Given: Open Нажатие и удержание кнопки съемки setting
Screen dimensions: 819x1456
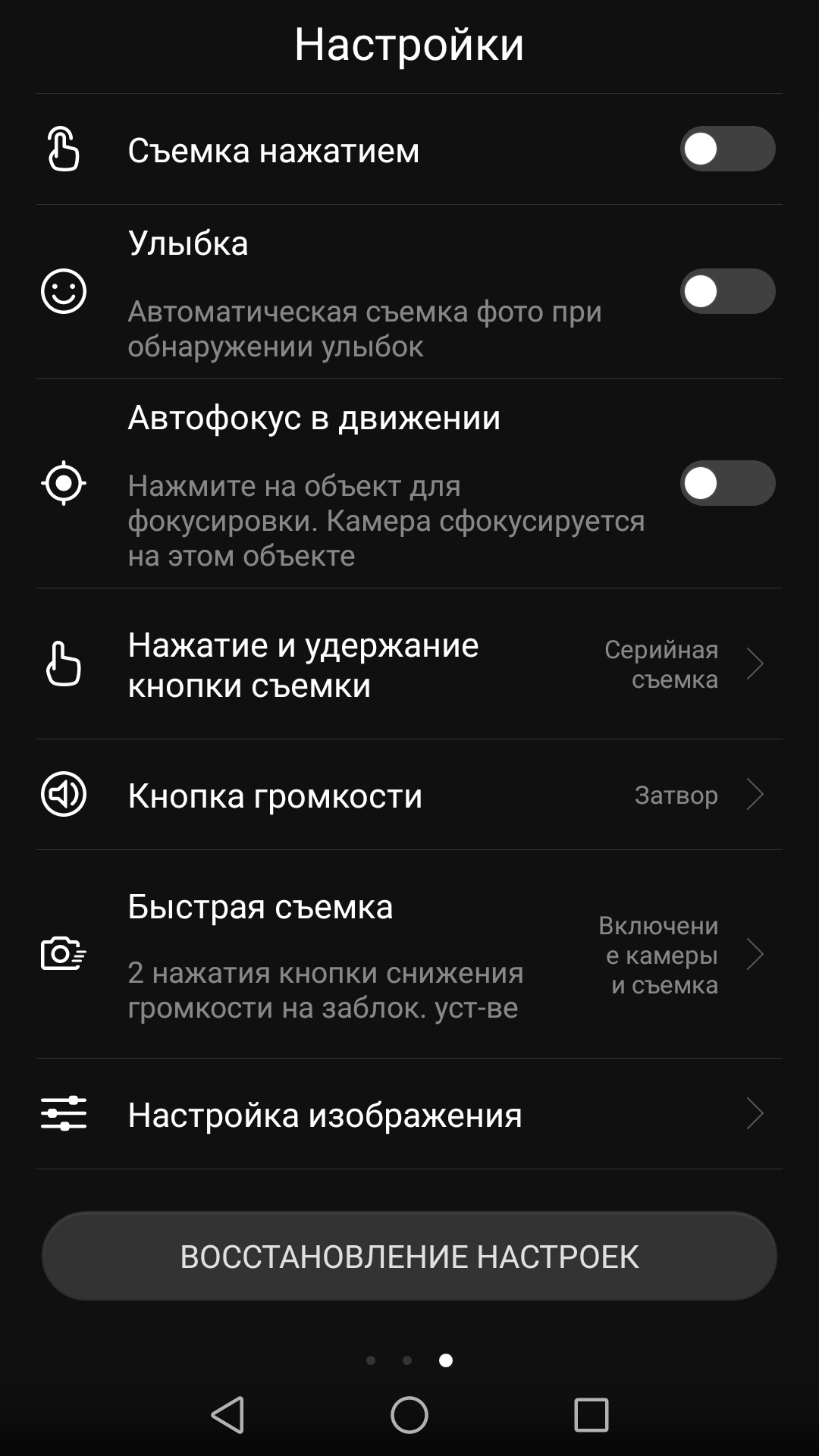Looking at the screenshot, I should 409,664.
